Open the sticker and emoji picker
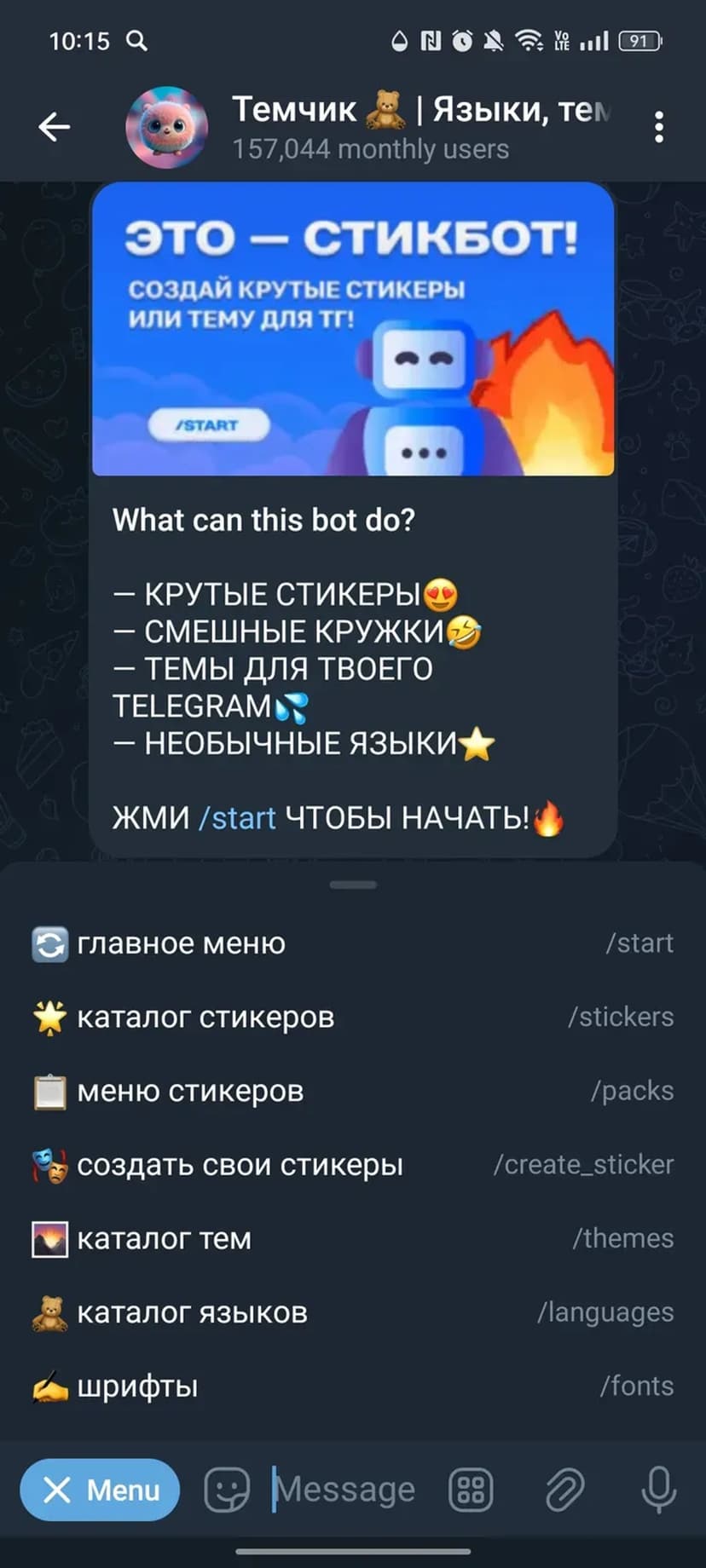Image resolution: width=706 pixels, height=1568 pixels. [x=227, y=1490]
